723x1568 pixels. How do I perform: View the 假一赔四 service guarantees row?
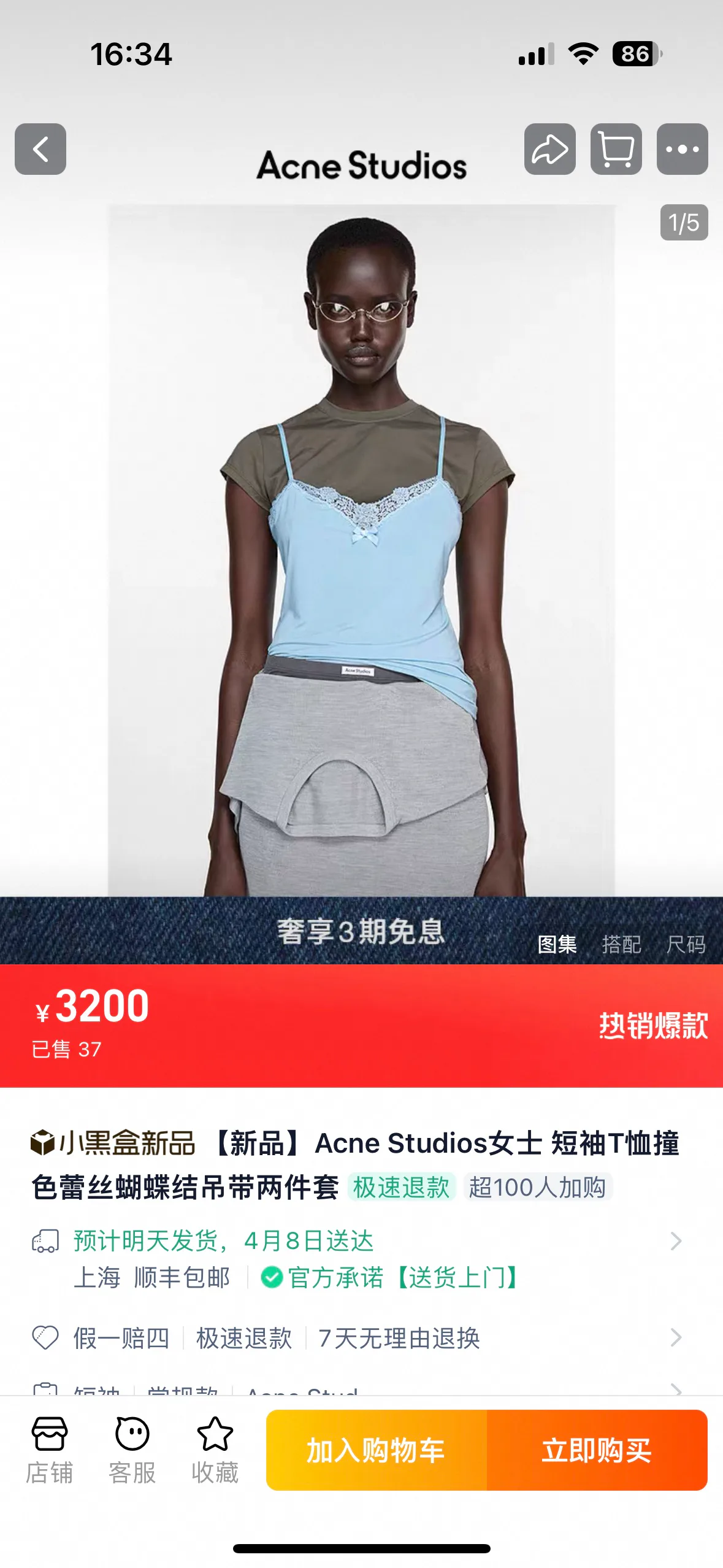click(x=357, y=1338)
